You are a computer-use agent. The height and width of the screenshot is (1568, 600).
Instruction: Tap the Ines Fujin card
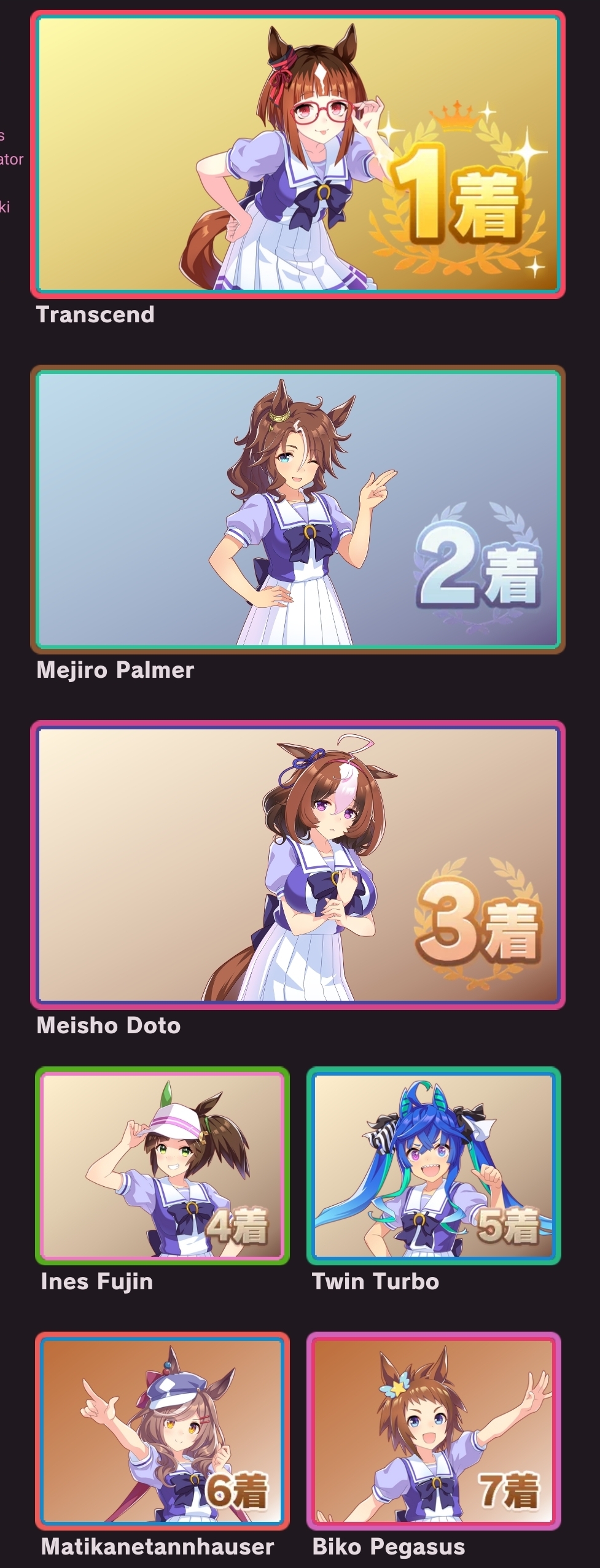click(162, 1165)
